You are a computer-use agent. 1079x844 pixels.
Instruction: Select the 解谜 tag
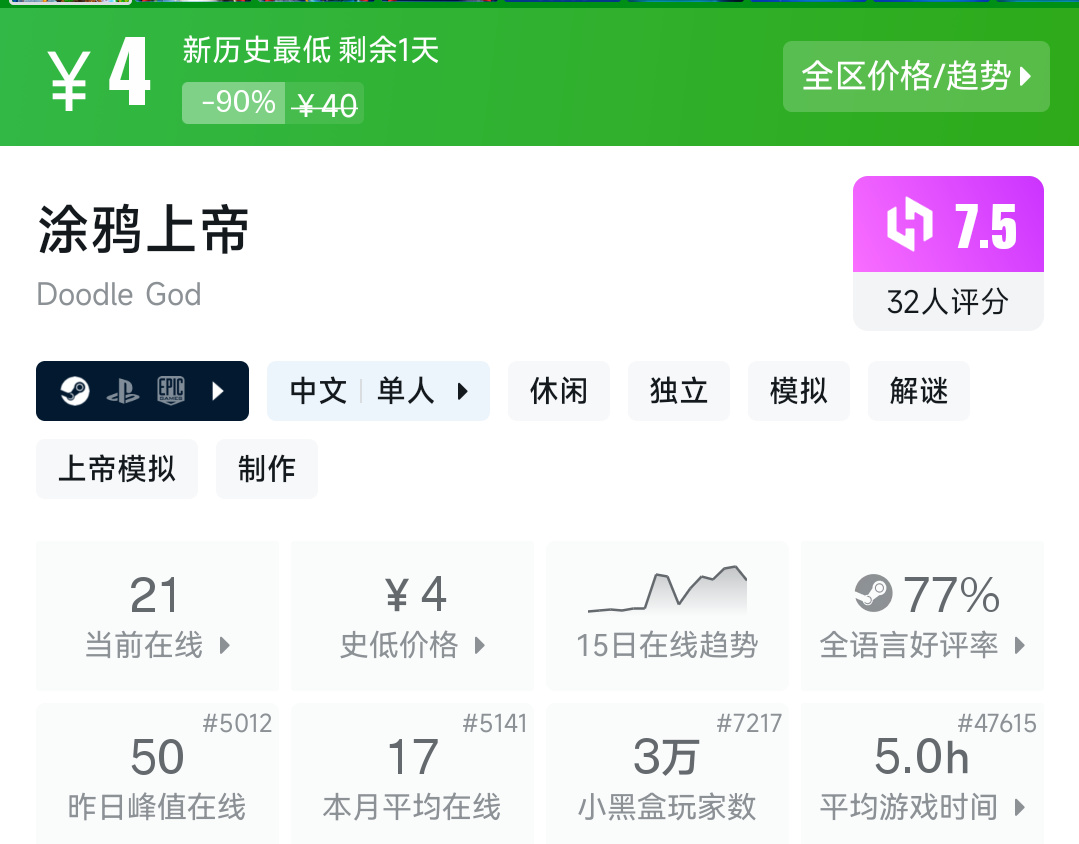pos(919,391)
